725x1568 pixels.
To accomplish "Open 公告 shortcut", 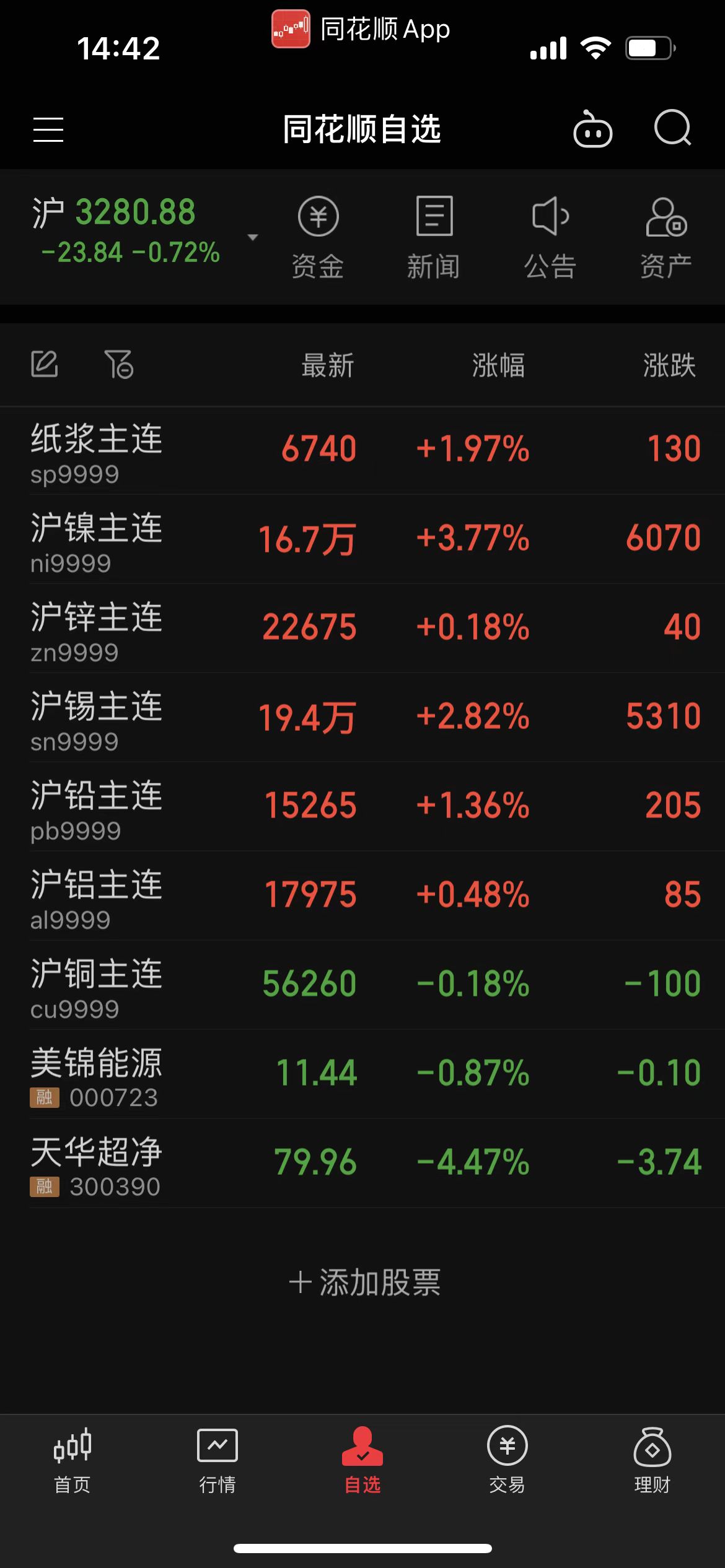I will click(x=550, y=238).
